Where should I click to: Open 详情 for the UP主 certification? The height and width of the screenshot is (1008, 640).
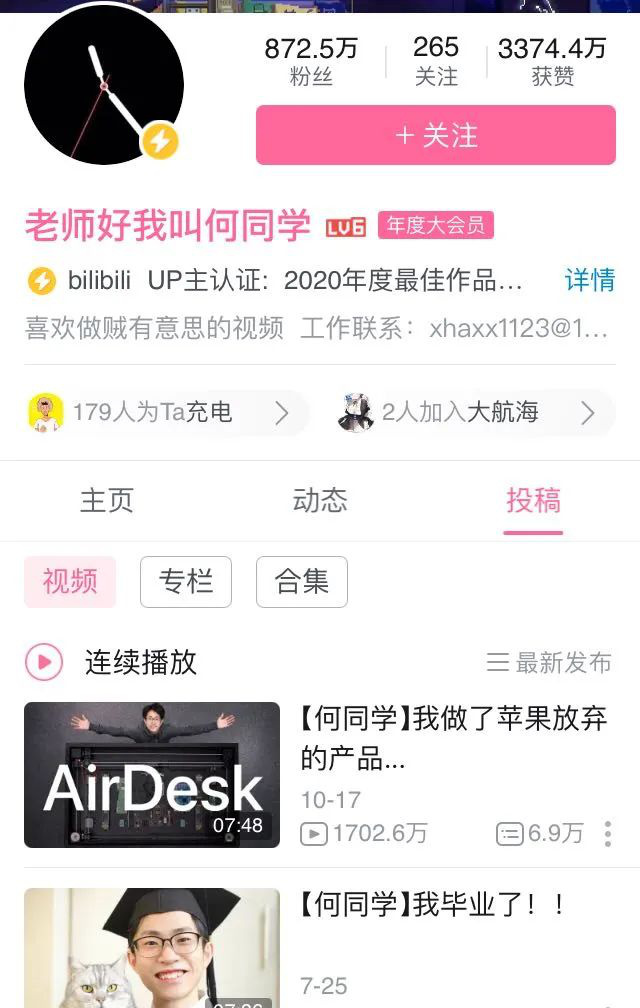[589, 280]
